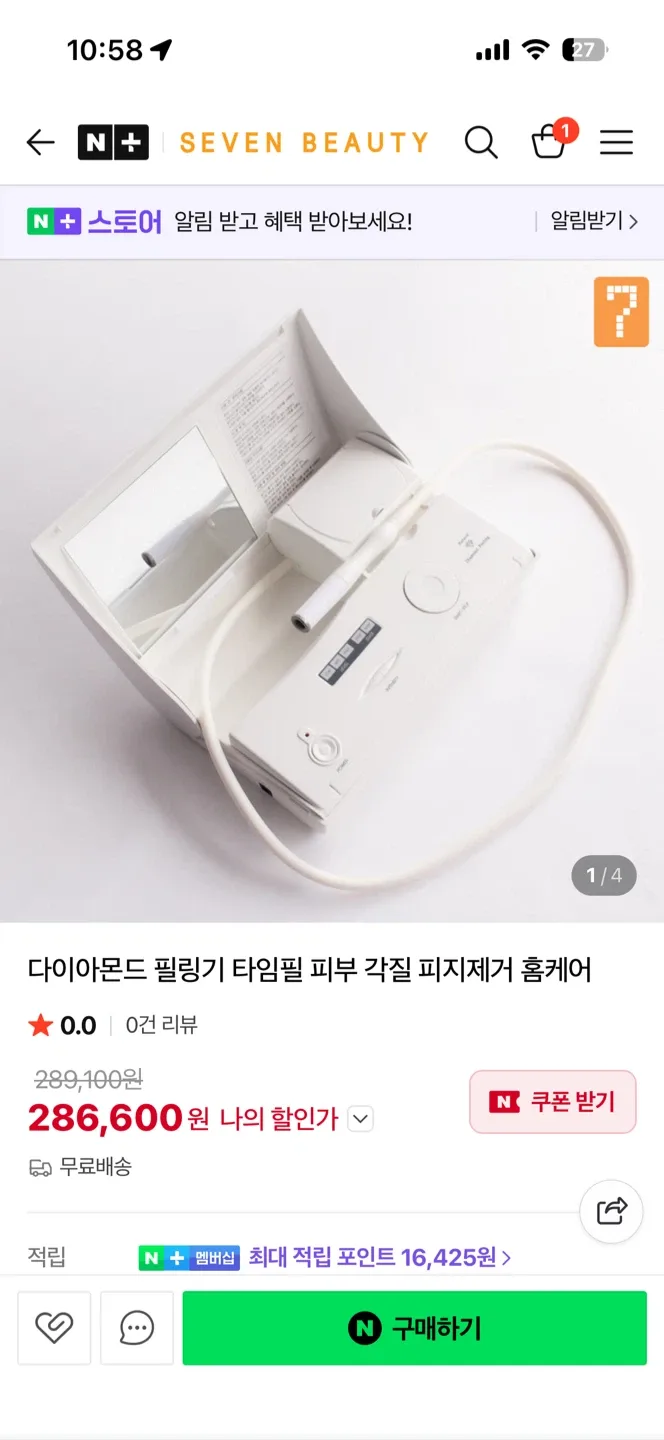Open the shopping cart

coord(549,141)
